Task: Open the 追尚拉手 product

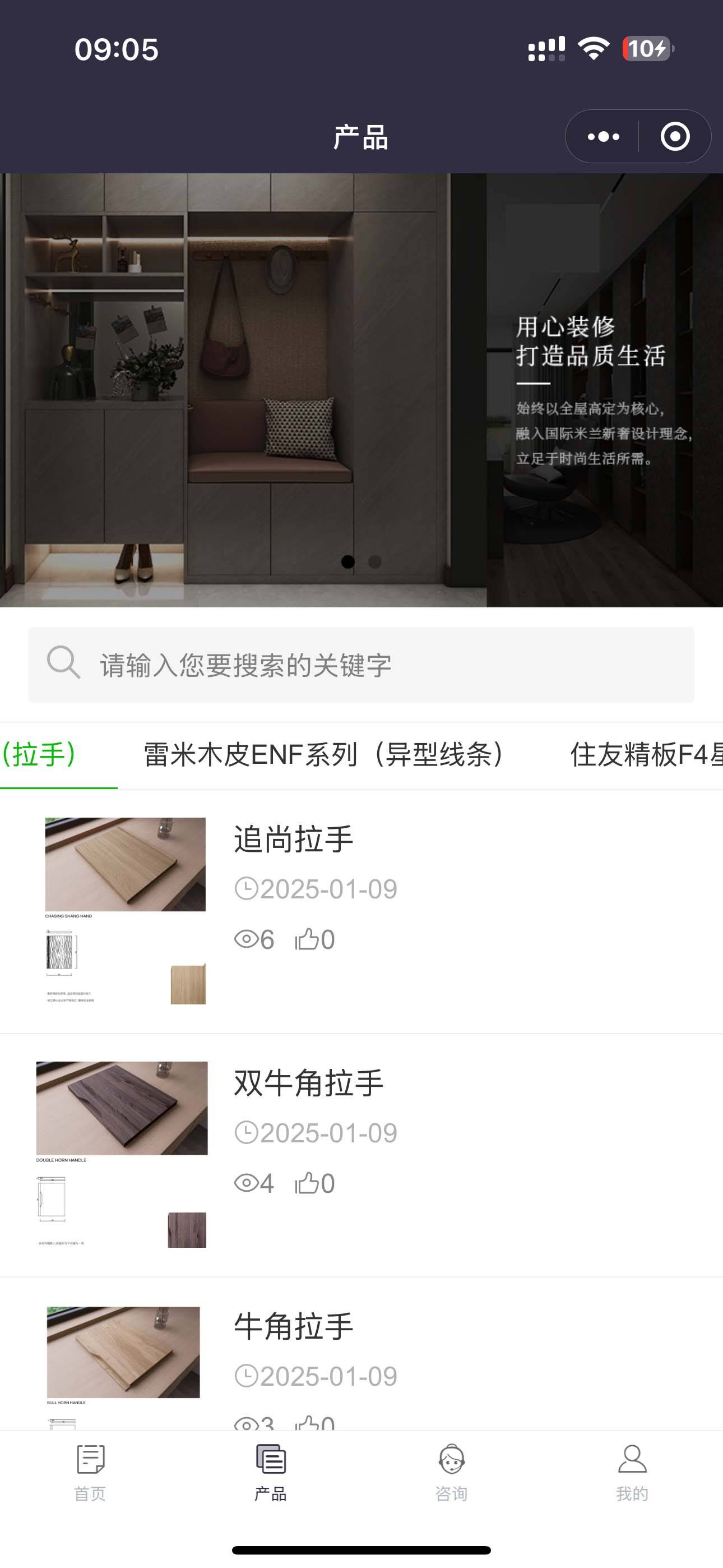Action: (x=293, y=839)
